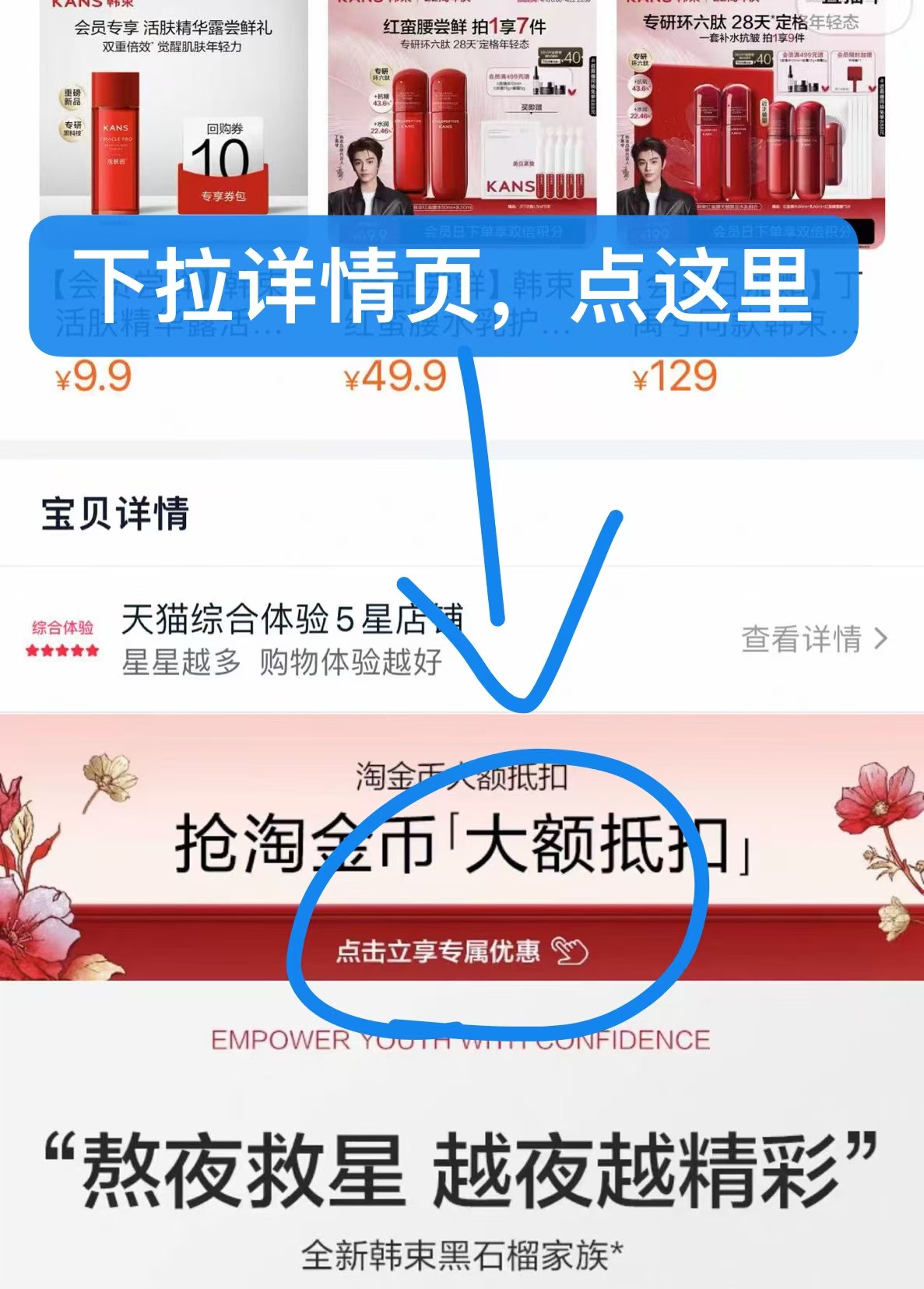The height and width of the screenshot is (1289, 924).
Task: Tap the 天猫综合体验5星店铺 entry
Action: [x=292, y=620]
